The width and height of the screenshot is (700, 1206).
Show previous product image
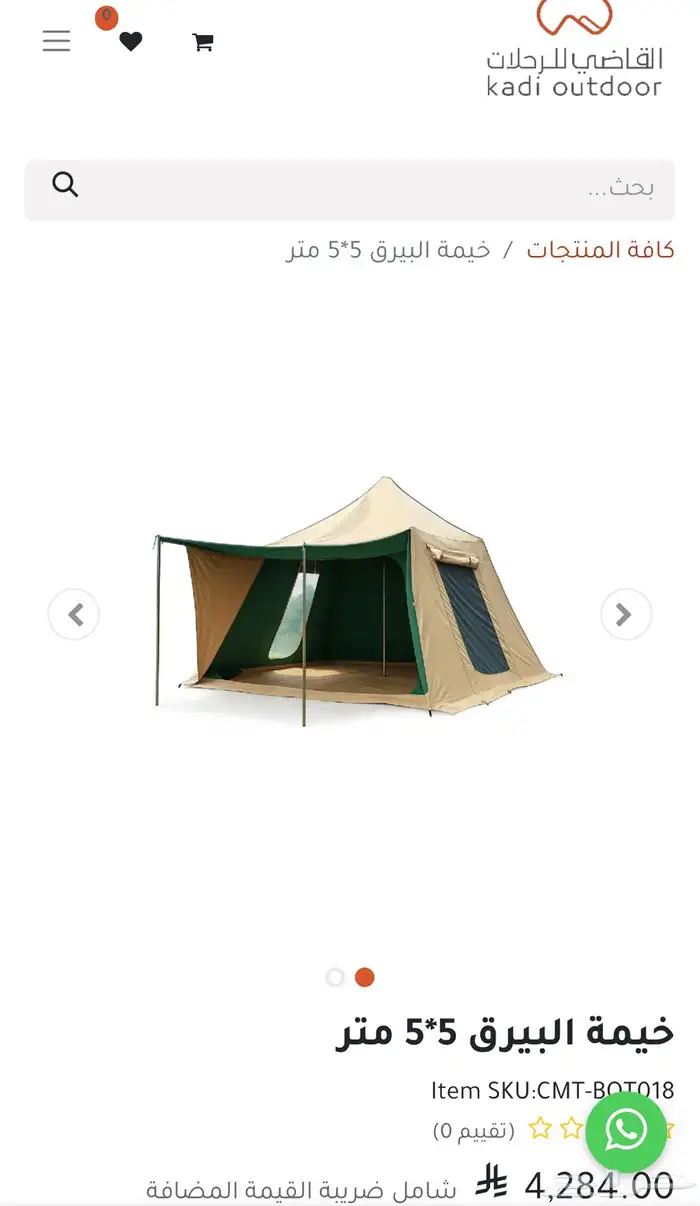click(74, 614)
